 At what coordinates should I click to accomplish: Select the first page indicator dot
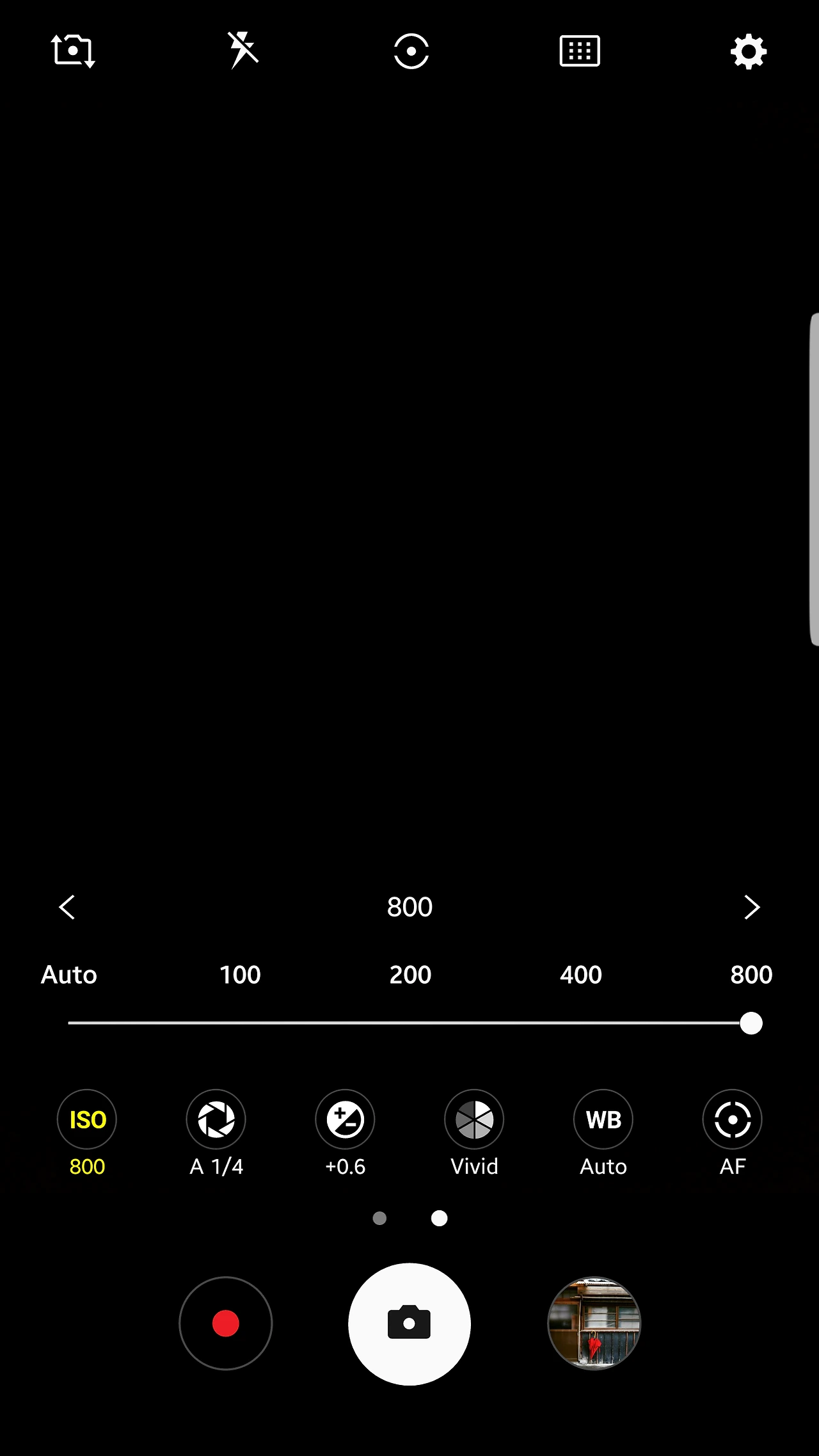[380, 1219]
